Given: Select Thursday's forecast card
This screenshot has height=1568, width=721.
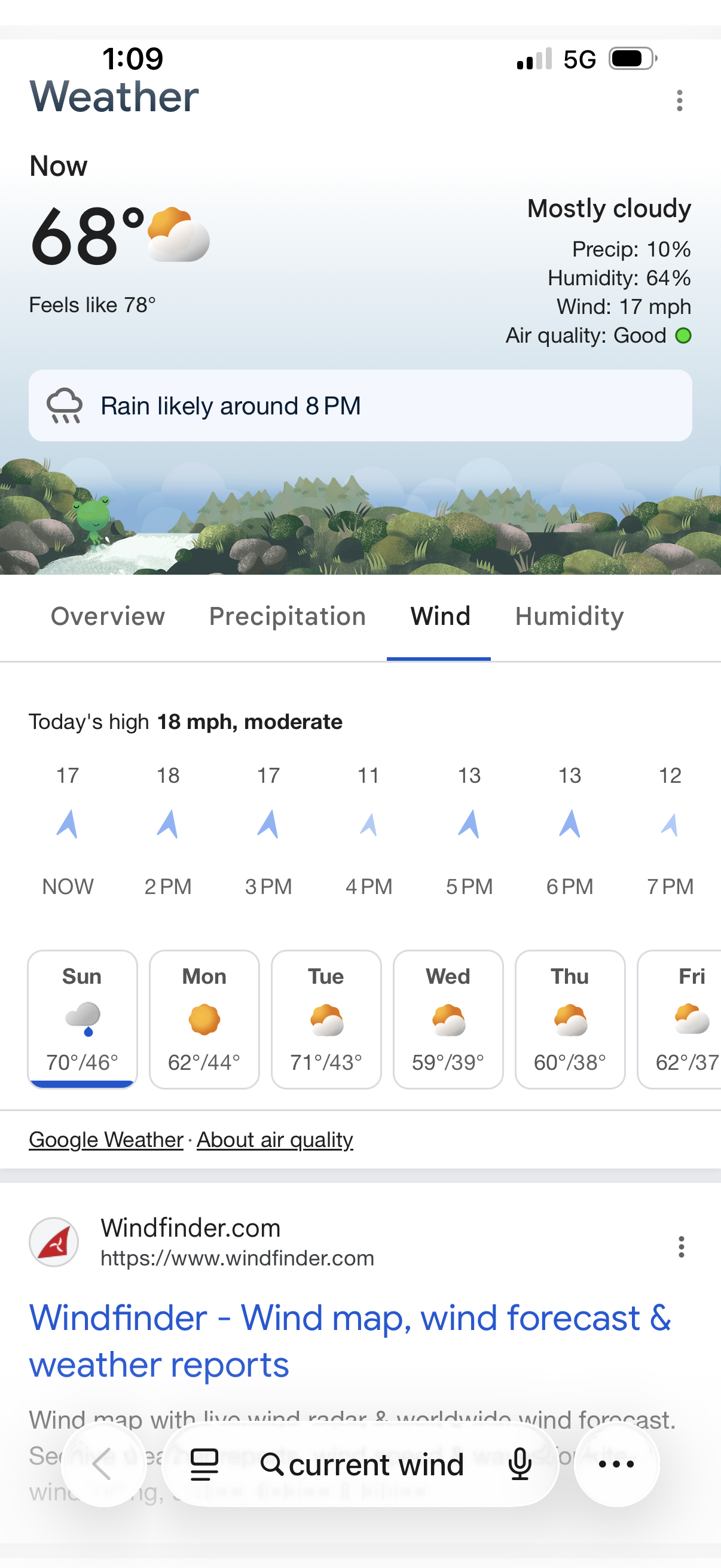Looking at the screenshot, I should click(x=570, y=1019).
